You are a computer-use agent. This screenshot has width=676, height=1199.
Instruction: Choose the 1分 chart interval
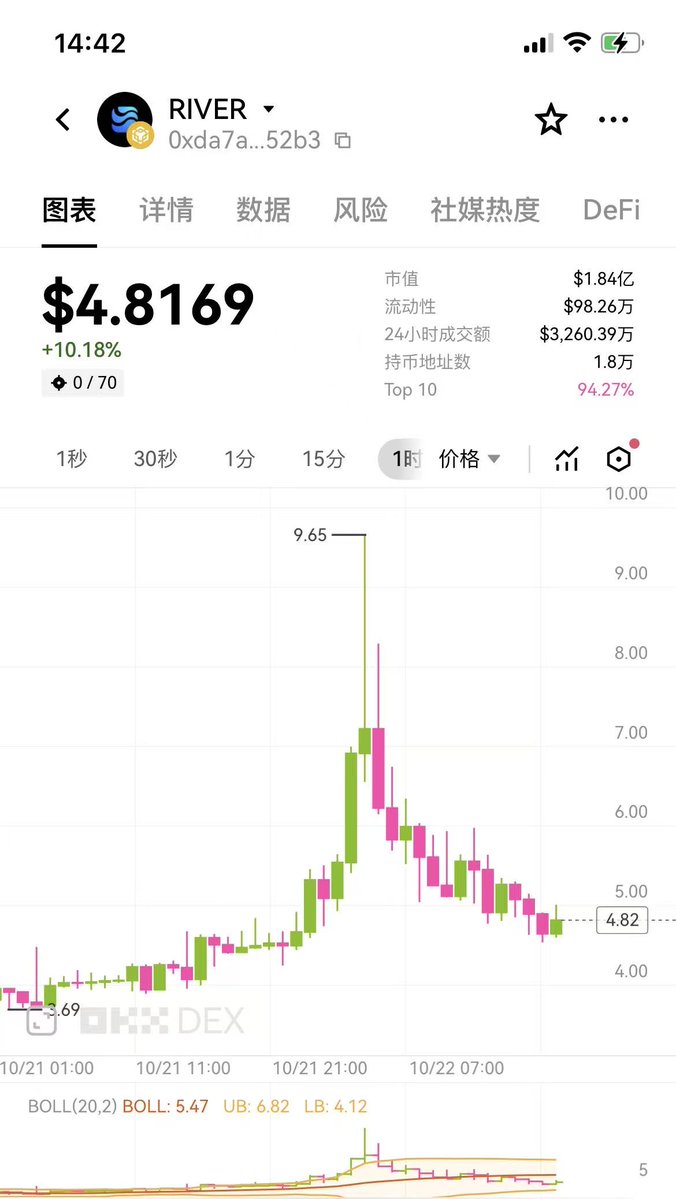(239, 459)
